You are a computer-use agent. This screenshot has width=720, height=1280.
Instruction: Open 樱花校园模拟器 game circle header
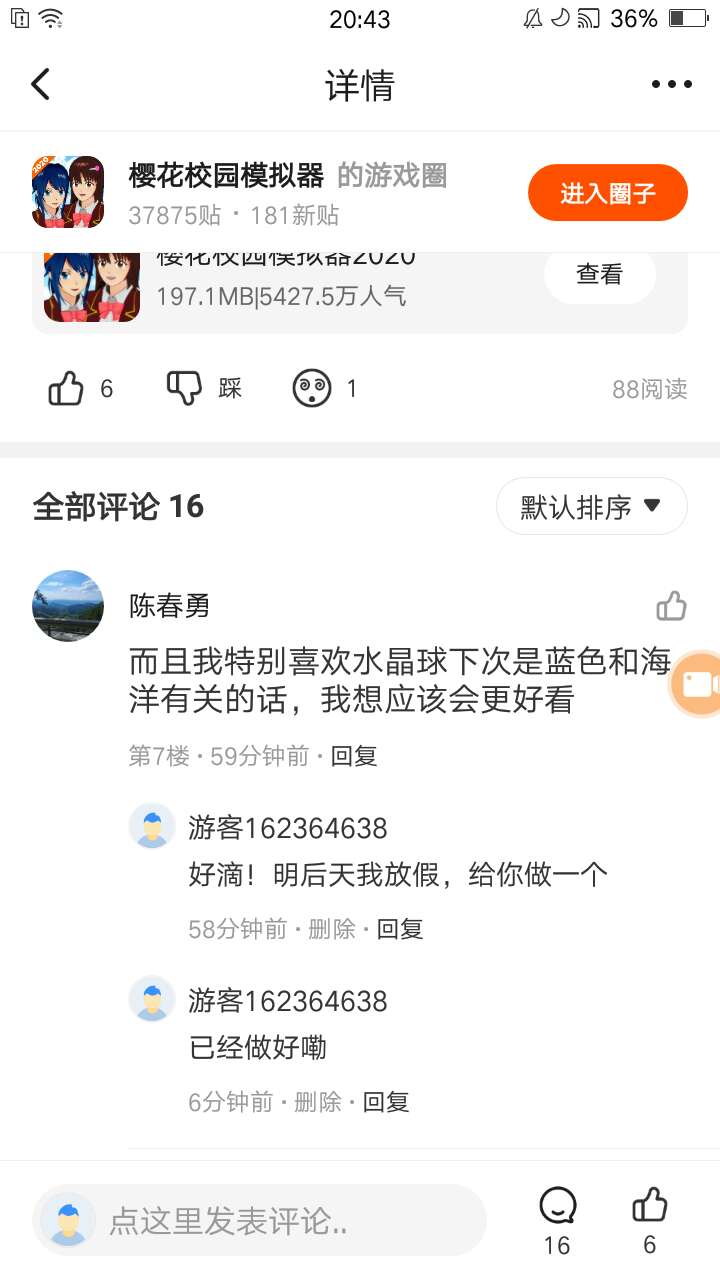[x=227, y=177]
